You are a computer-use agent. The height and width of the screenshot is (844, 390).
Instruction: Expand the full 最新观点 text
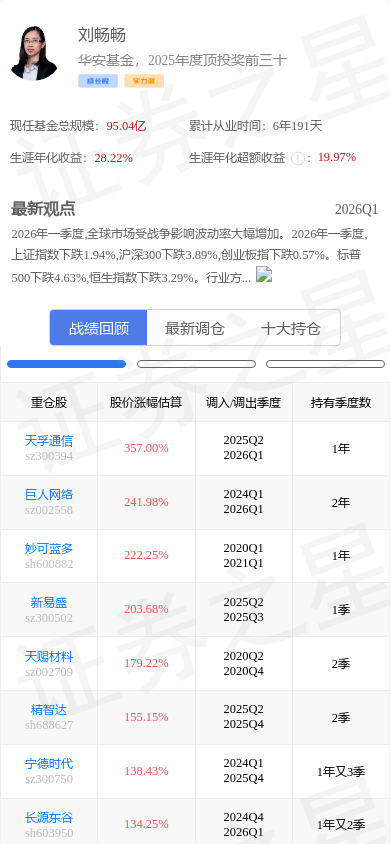[264, 275]
